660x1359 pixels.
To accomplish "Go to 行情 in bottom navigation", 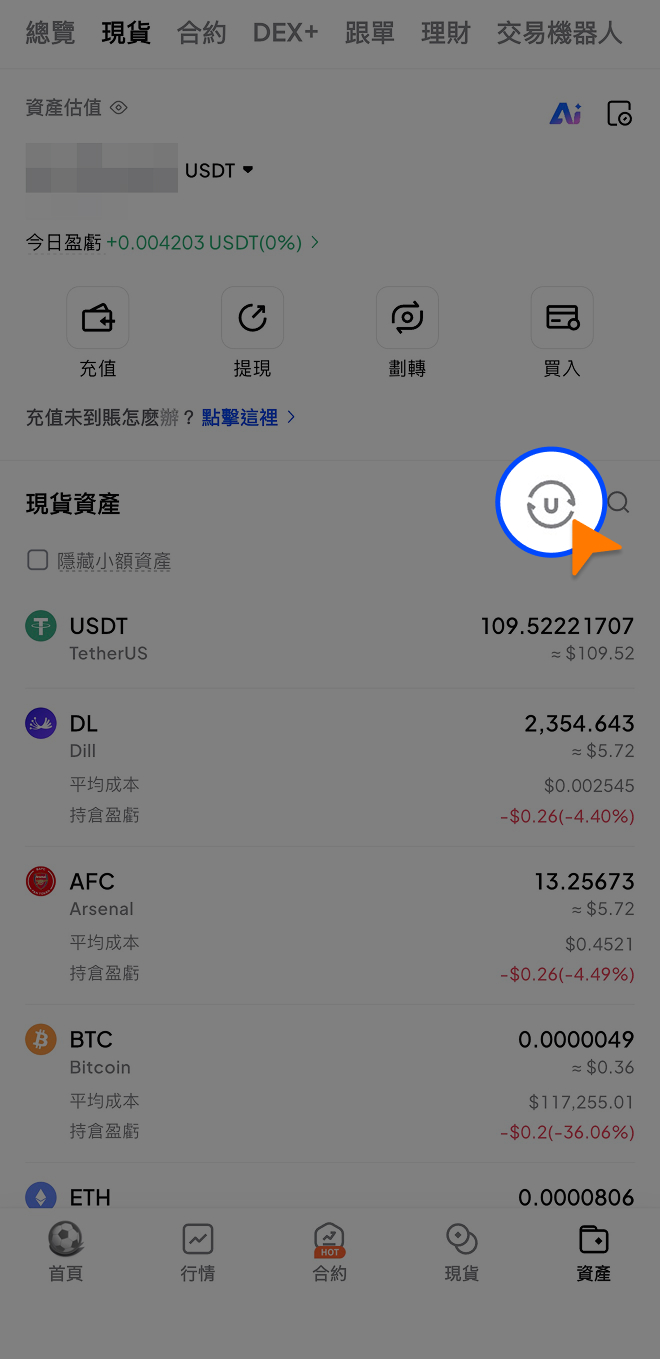I will pyautogui.click(x=198, y=1252).
